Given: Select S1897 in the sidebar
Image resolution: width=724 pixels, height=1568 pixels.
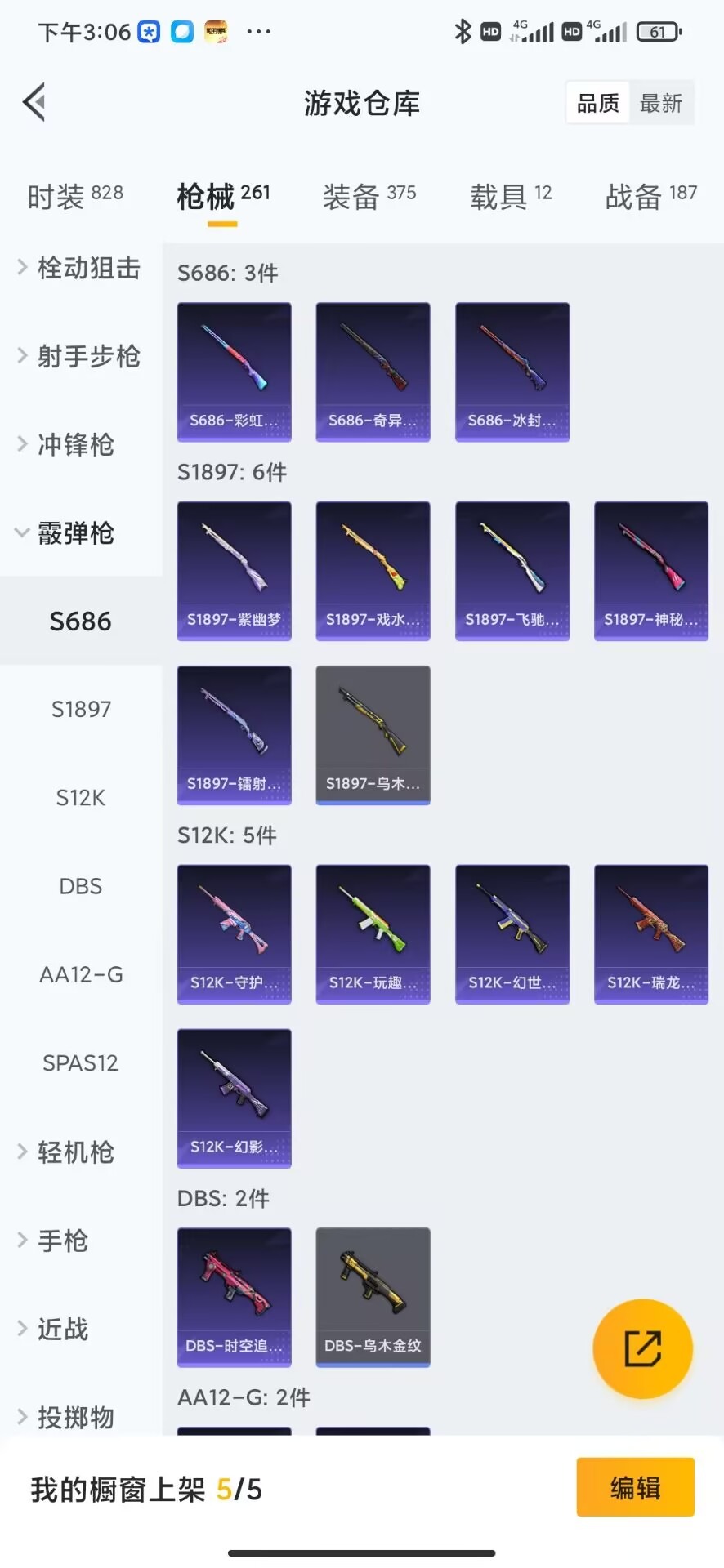Looking at the screenshot, I should (80, 709).
